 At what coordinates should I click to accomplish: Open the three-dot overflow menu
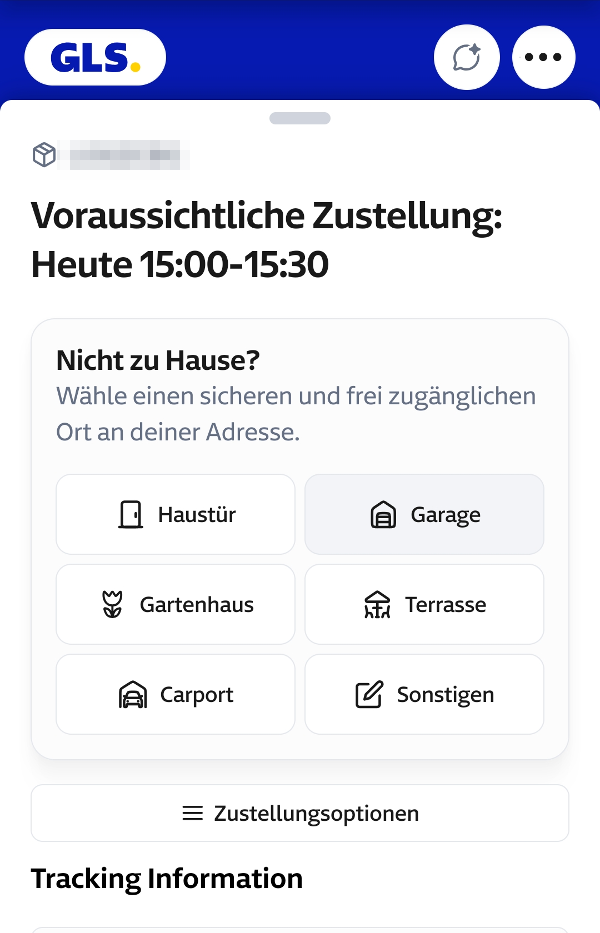pyautogui.click(x=543, y=57)
